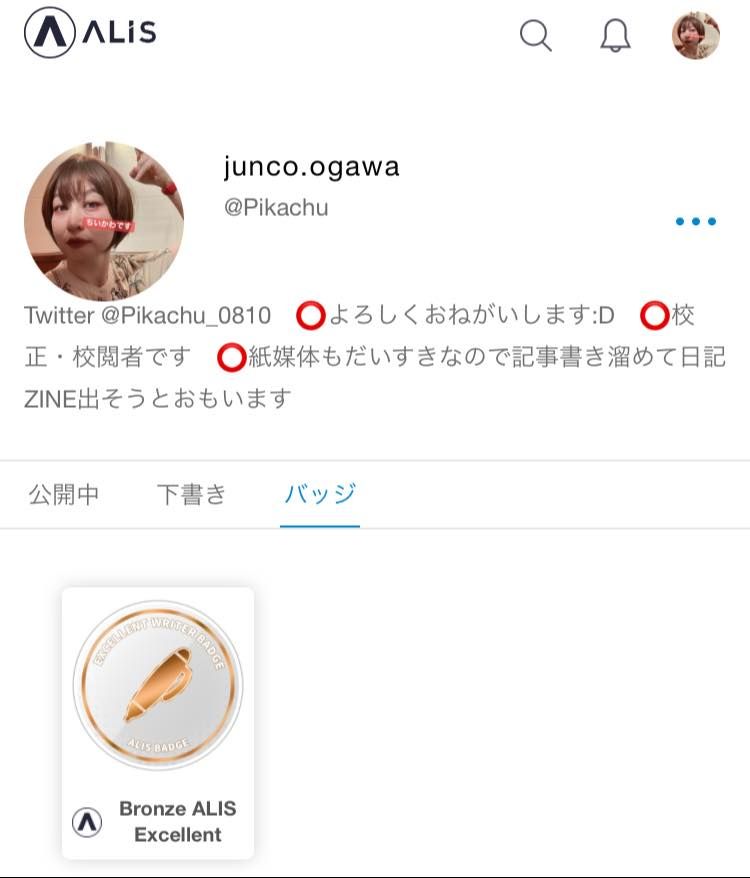Viewport: 750px width, 878px height.
Task: Switch to the 下書き tab
Action: coord(192,494)
